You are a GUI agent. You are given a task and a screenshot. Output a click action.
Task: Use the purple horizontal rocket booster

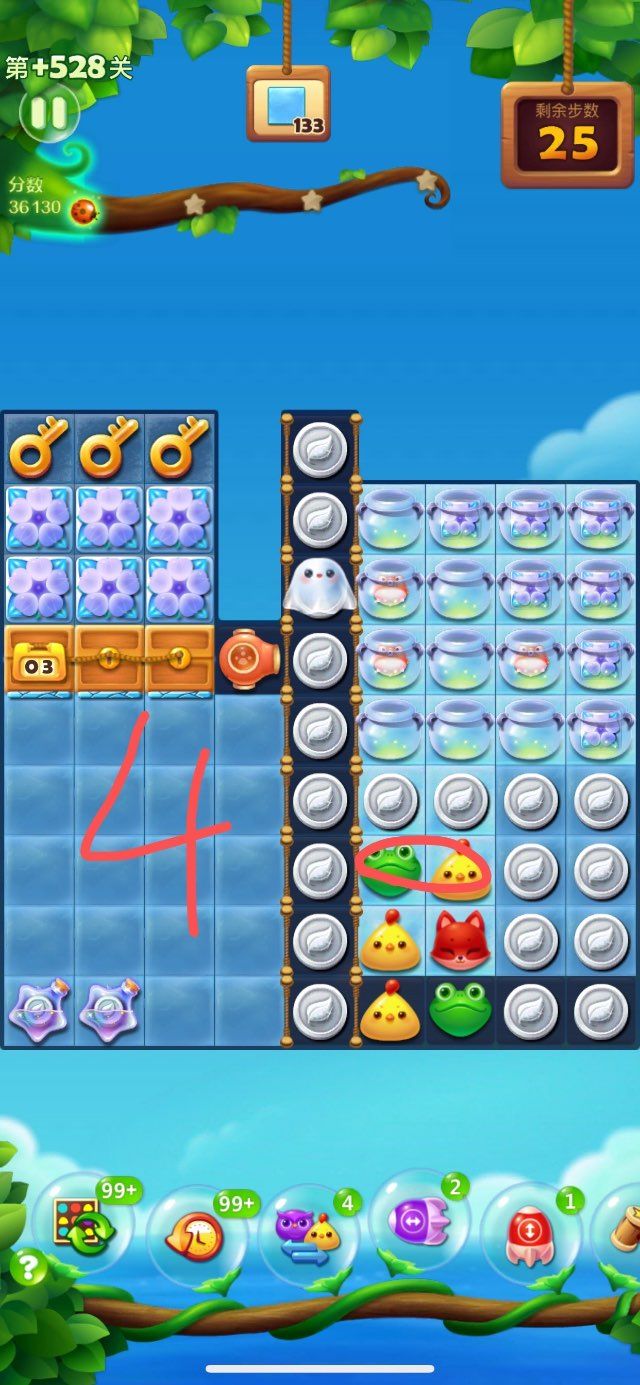point(418,1222)
